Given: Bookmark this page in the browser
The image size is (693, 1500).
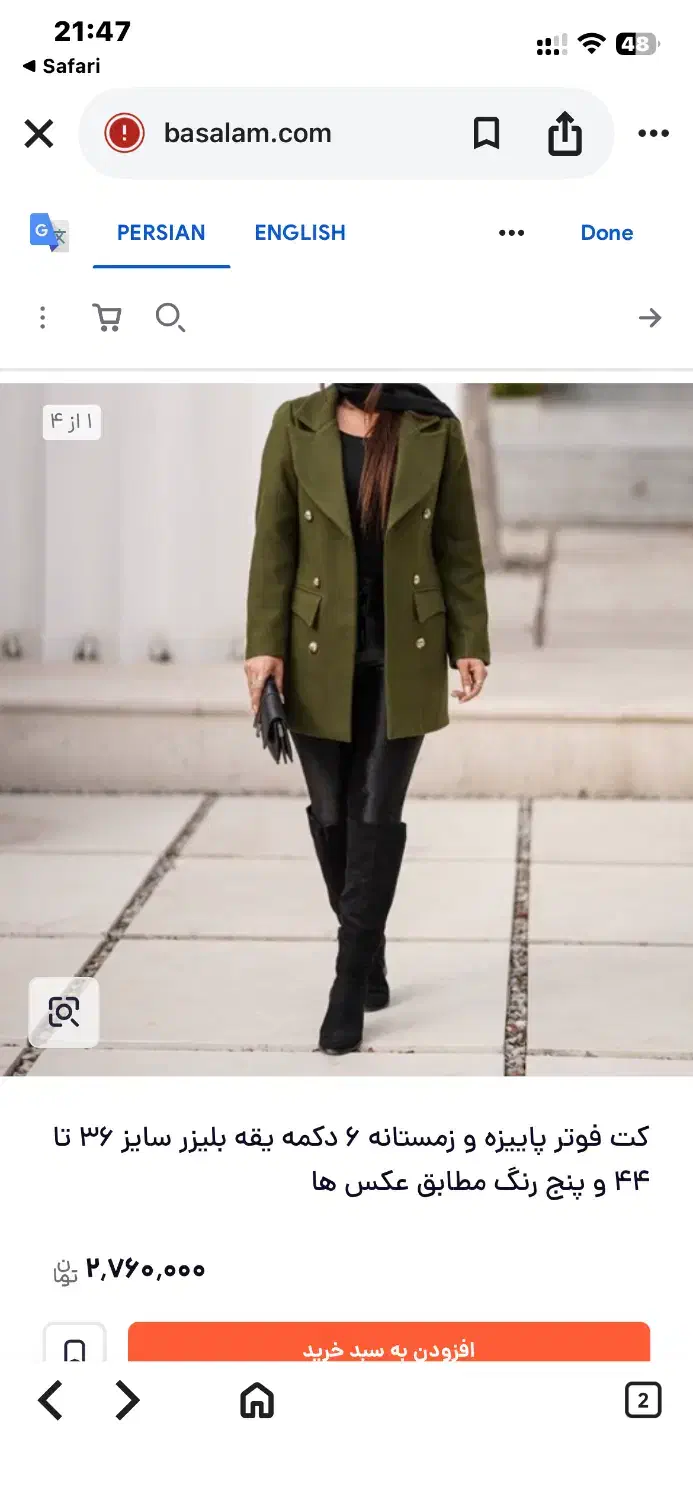Looking at the screenshot, I should tap(486, 133).
